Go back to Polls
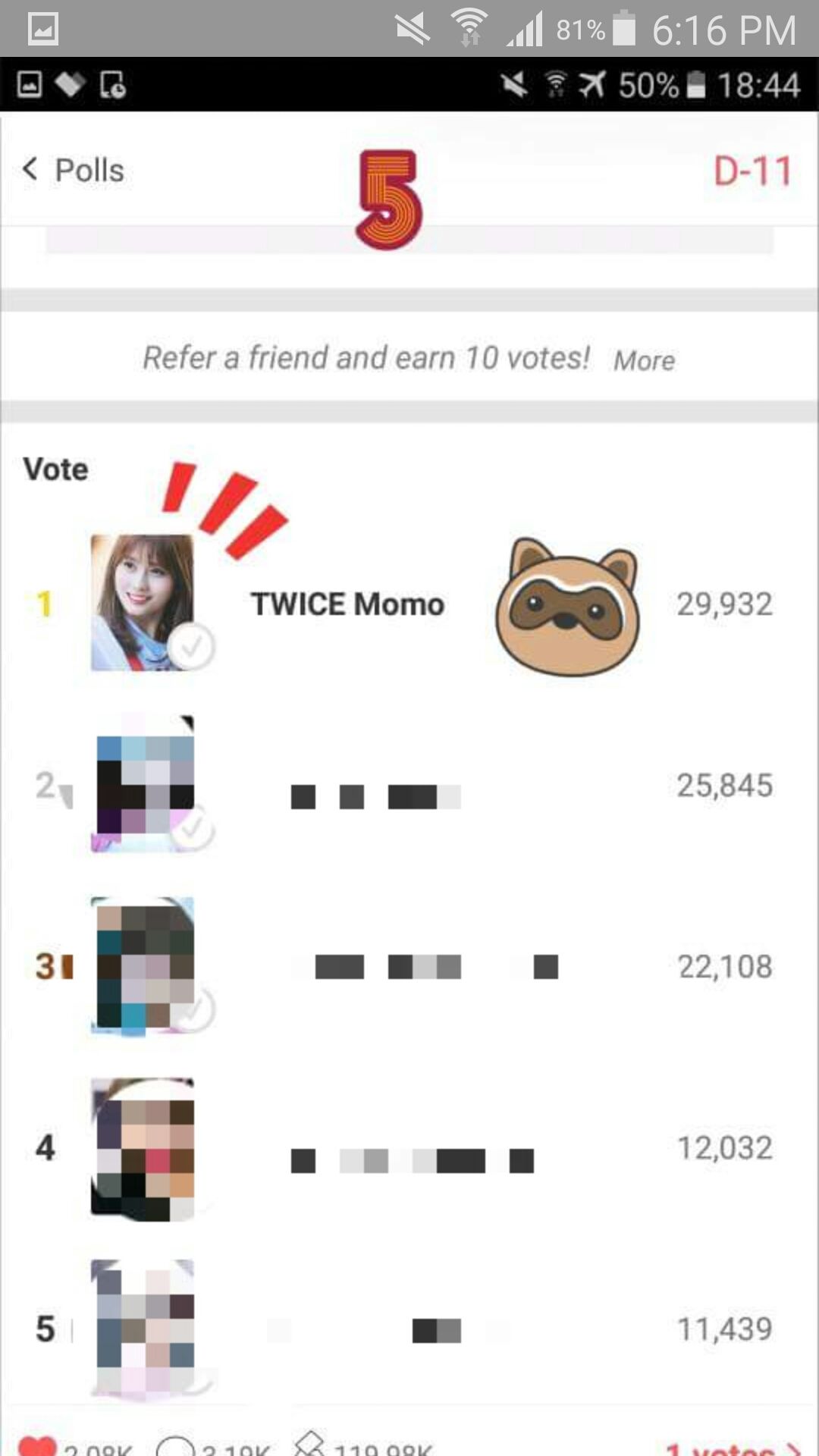819x1456 pixels. (74, 170)
